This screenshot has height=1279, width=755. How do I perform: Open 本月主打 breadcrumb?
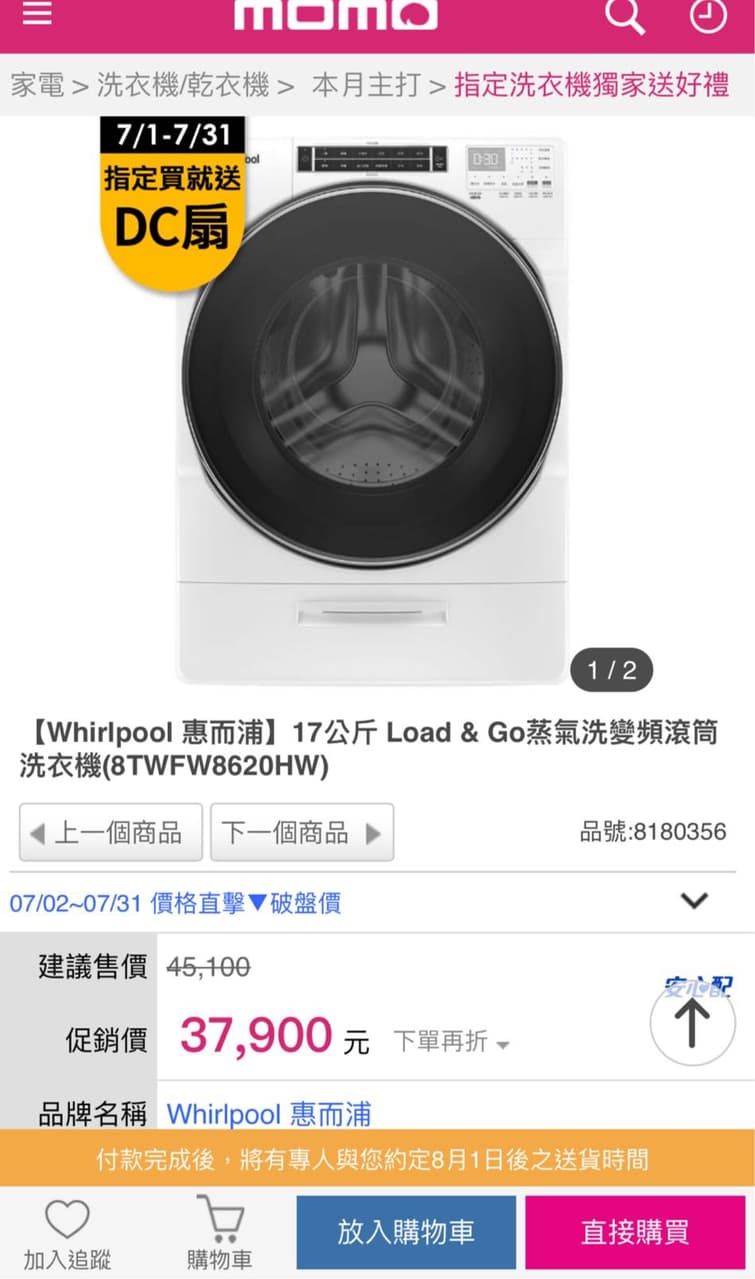click(366, 85)
